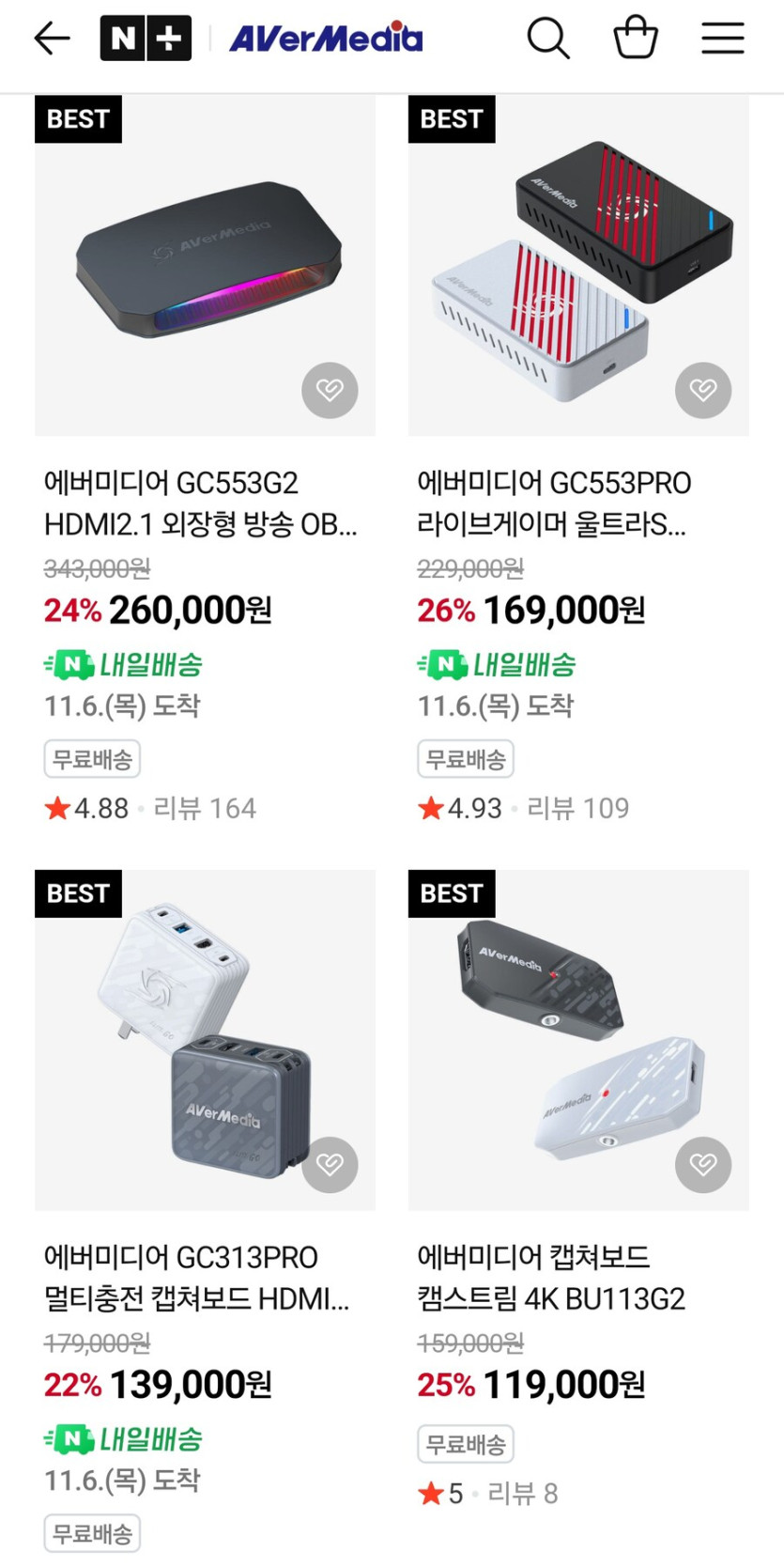Select the AverMedia store logo

point(329,38)
